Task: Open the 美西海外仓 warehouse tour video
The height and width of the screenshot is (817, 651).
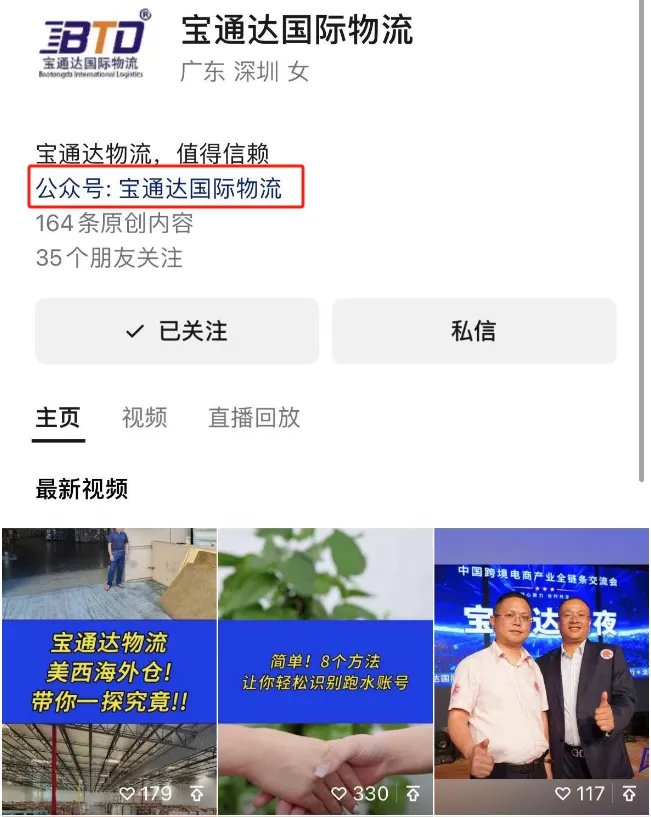Action: pyautogui.click(x=109, y=668)
